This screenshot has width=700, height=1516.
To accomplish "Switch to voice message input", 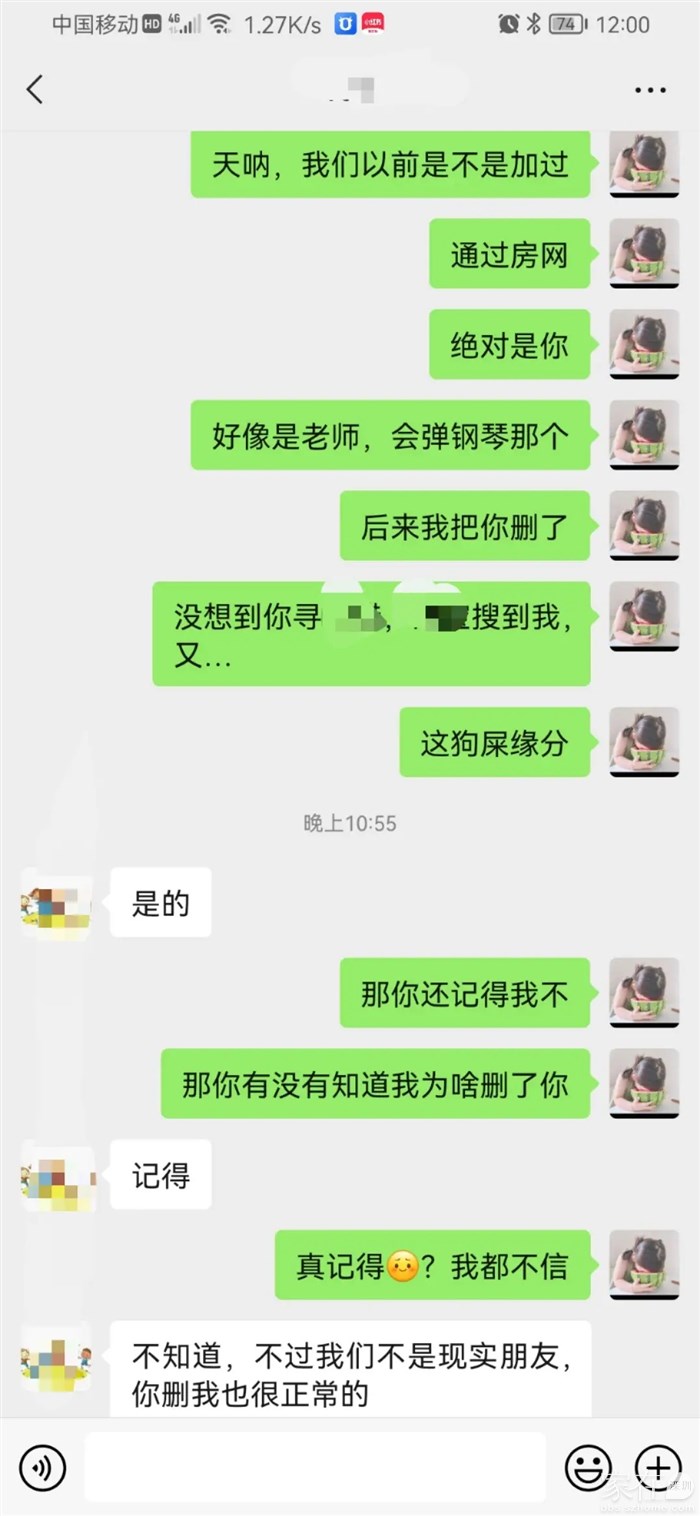I will pos(42,1467).
